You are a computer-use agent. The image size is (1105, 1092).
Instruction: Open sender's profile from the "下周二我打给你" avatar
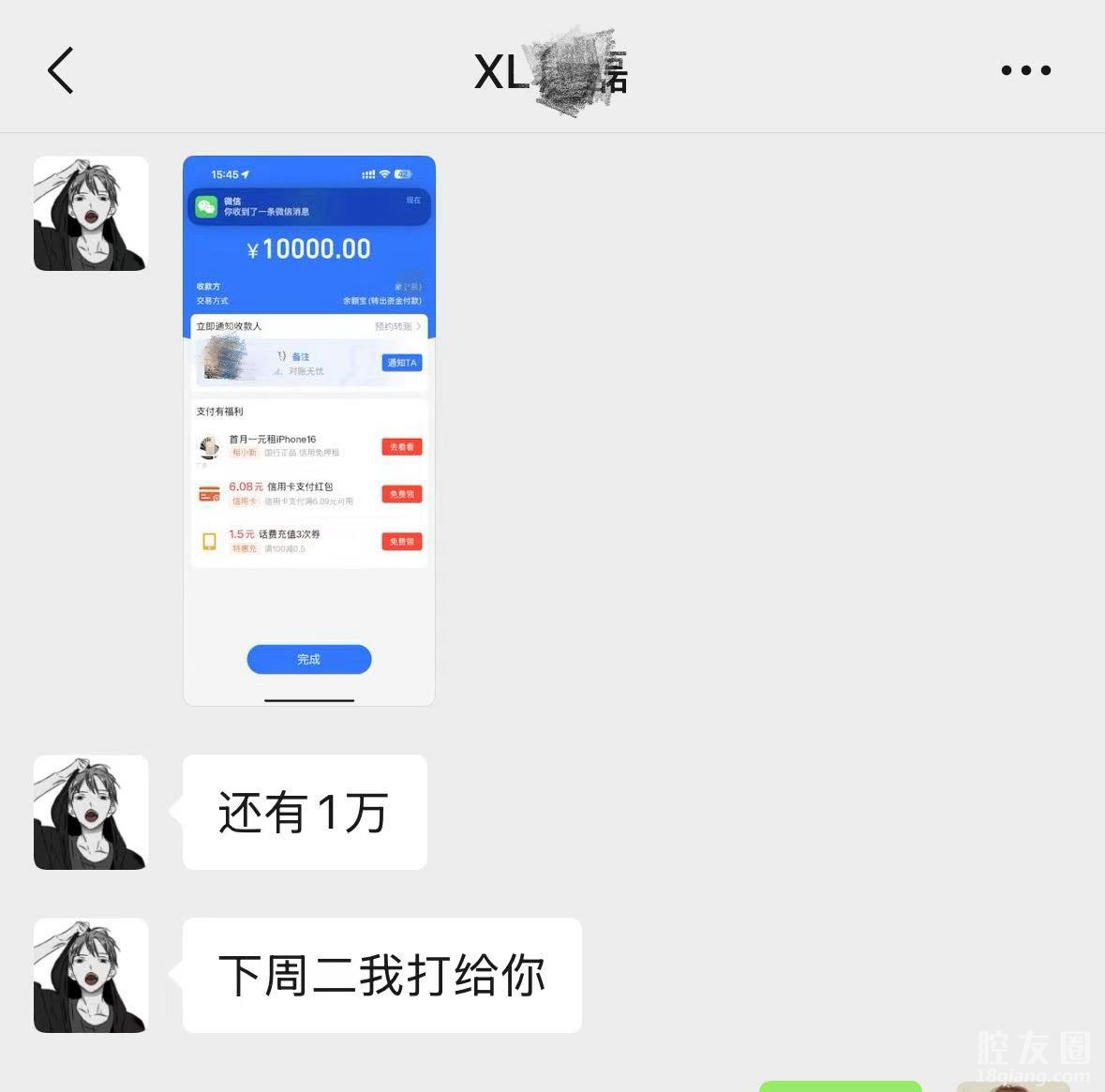(91, 976)
